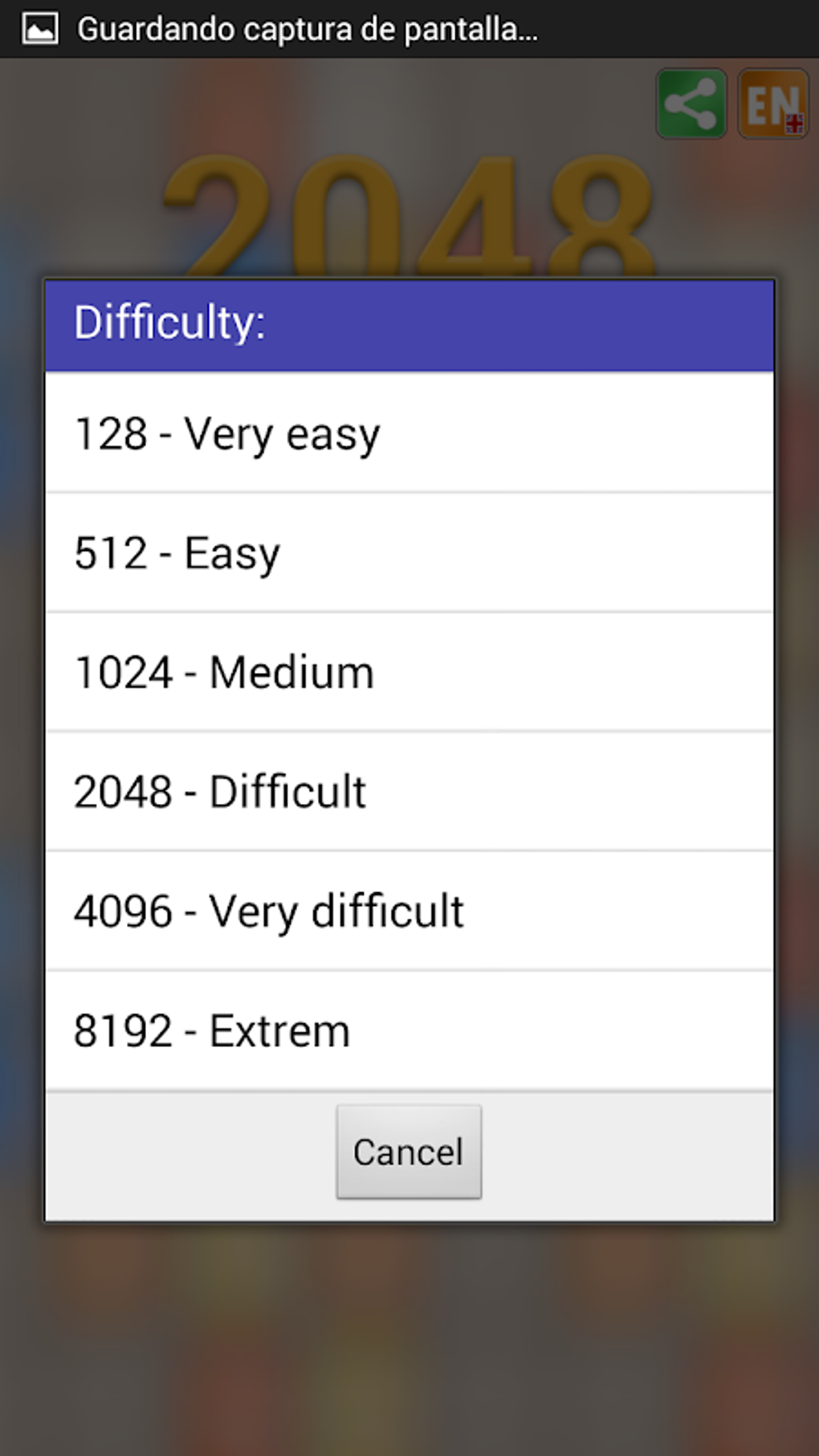Choose 512 - Easy difficulty
819x1456 pixels.
click(x=409, y=553)
